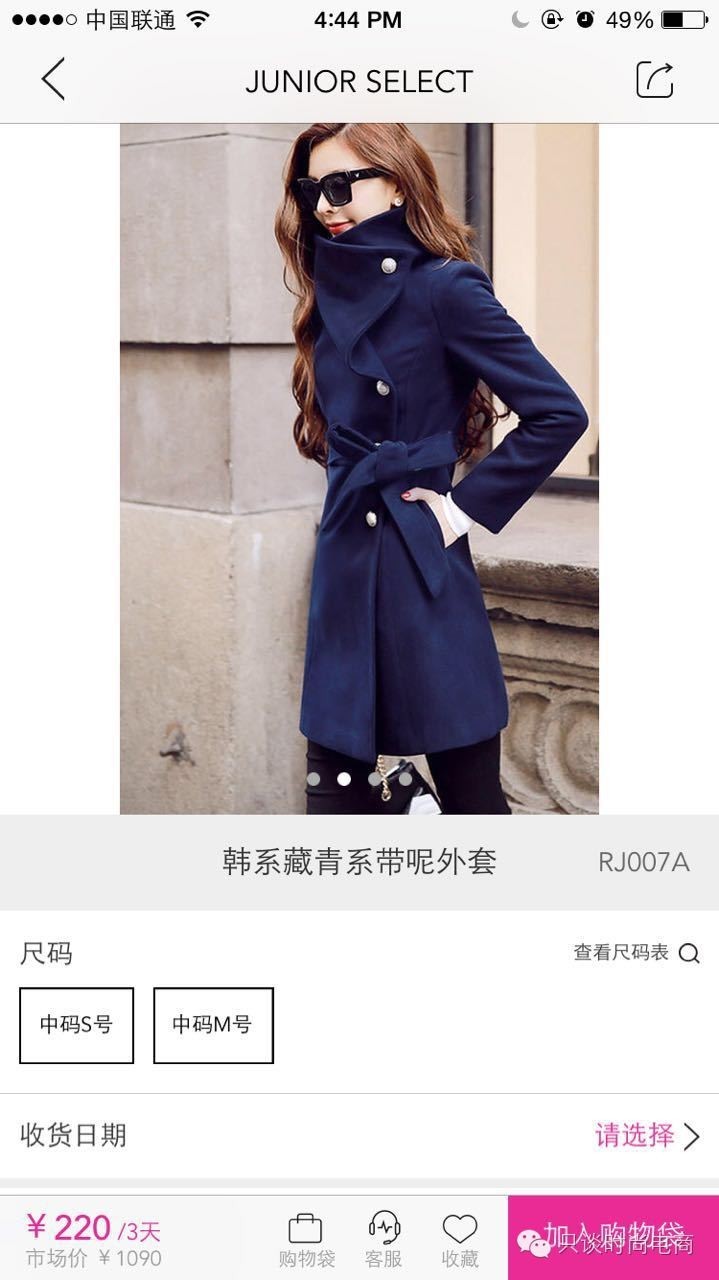The width and height of the screenshot is (719, 1280).
Task: Tap 加入购物袋 to add to bag
Action: click(613, 1236)
